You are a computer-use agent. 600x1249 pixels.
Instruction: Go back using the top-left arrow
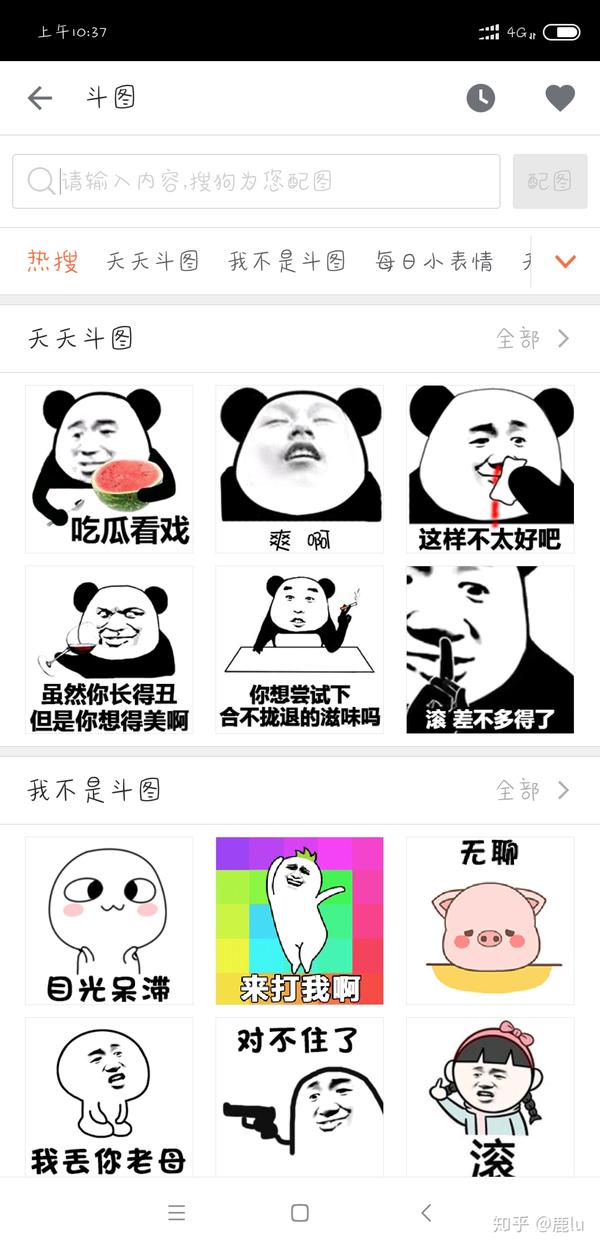pos(40,98)
